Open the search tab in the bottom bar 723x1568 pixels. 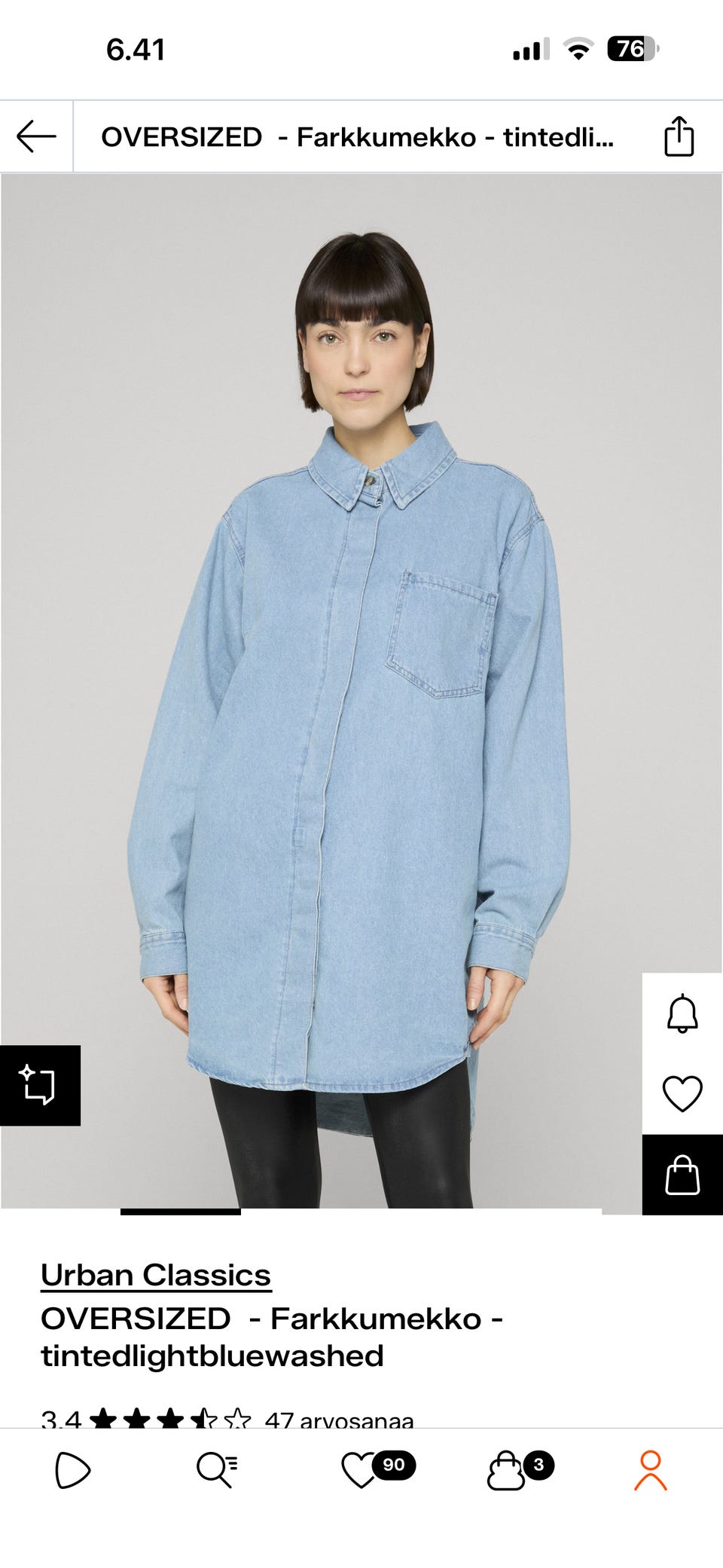click(217, 1469)
